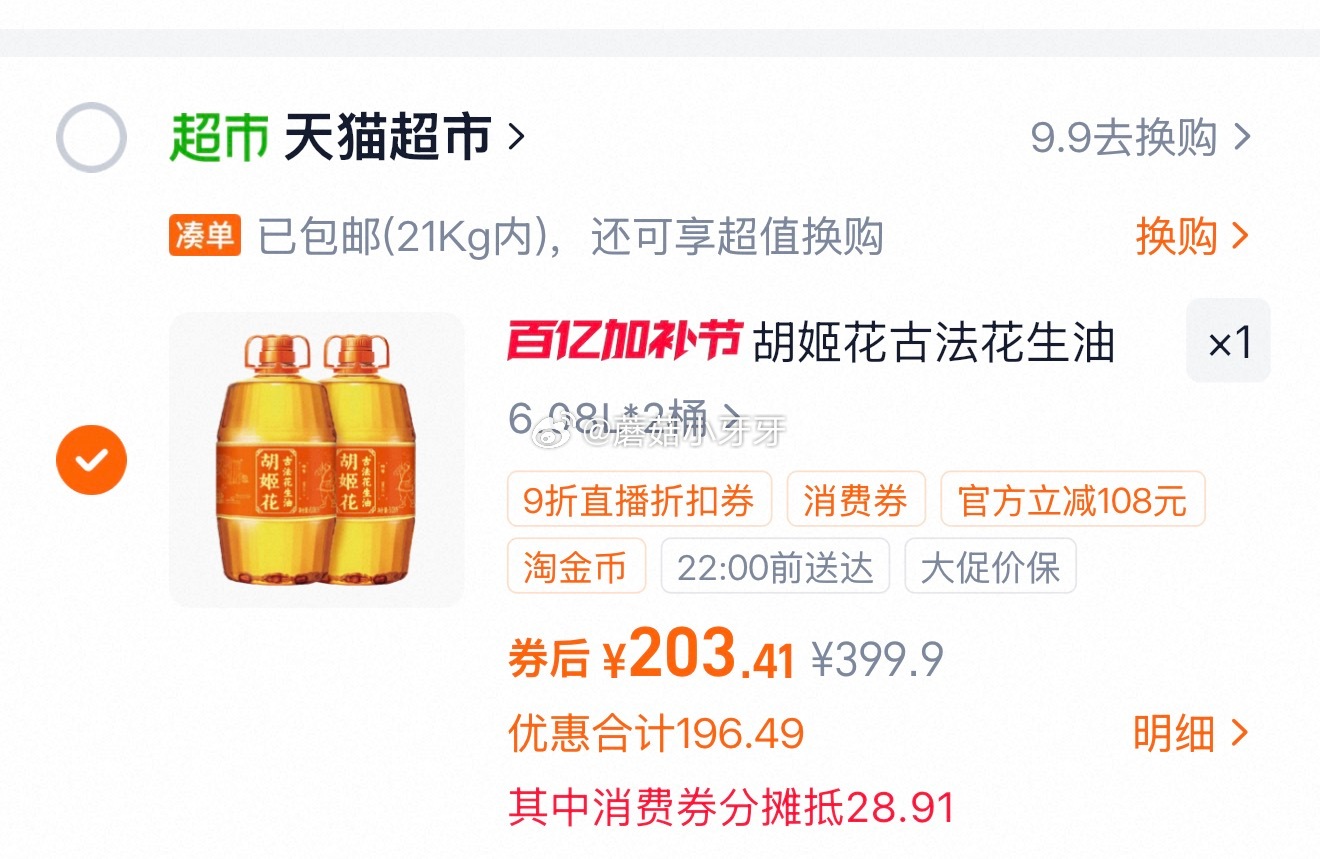Uncheck the 胡姬花 peanut oil item
The height and width of the screenshot is (859, 1320).
(91, 460)
